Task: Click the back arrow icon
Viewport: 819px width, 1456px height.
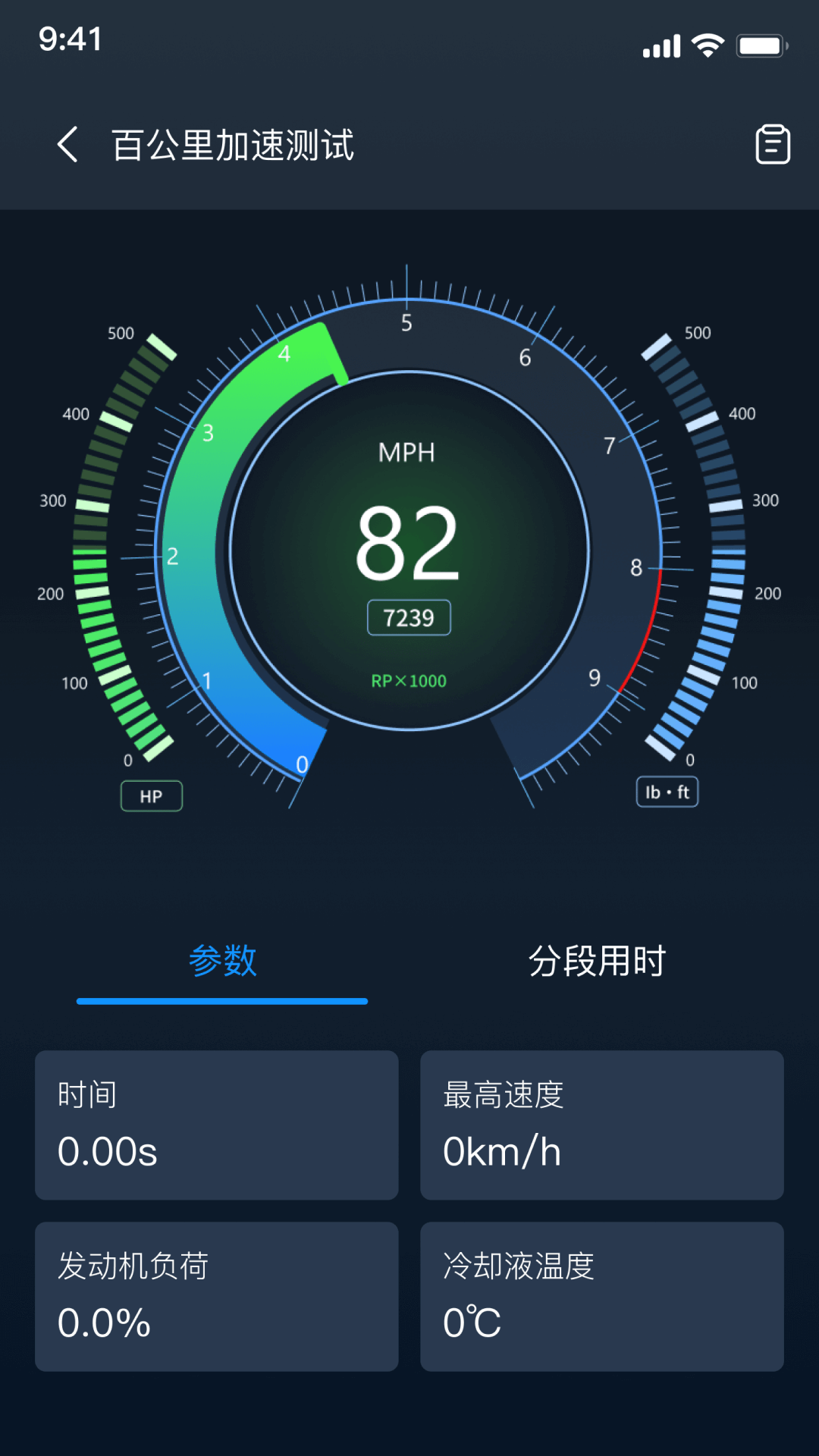Action: [x=67, y=144]
